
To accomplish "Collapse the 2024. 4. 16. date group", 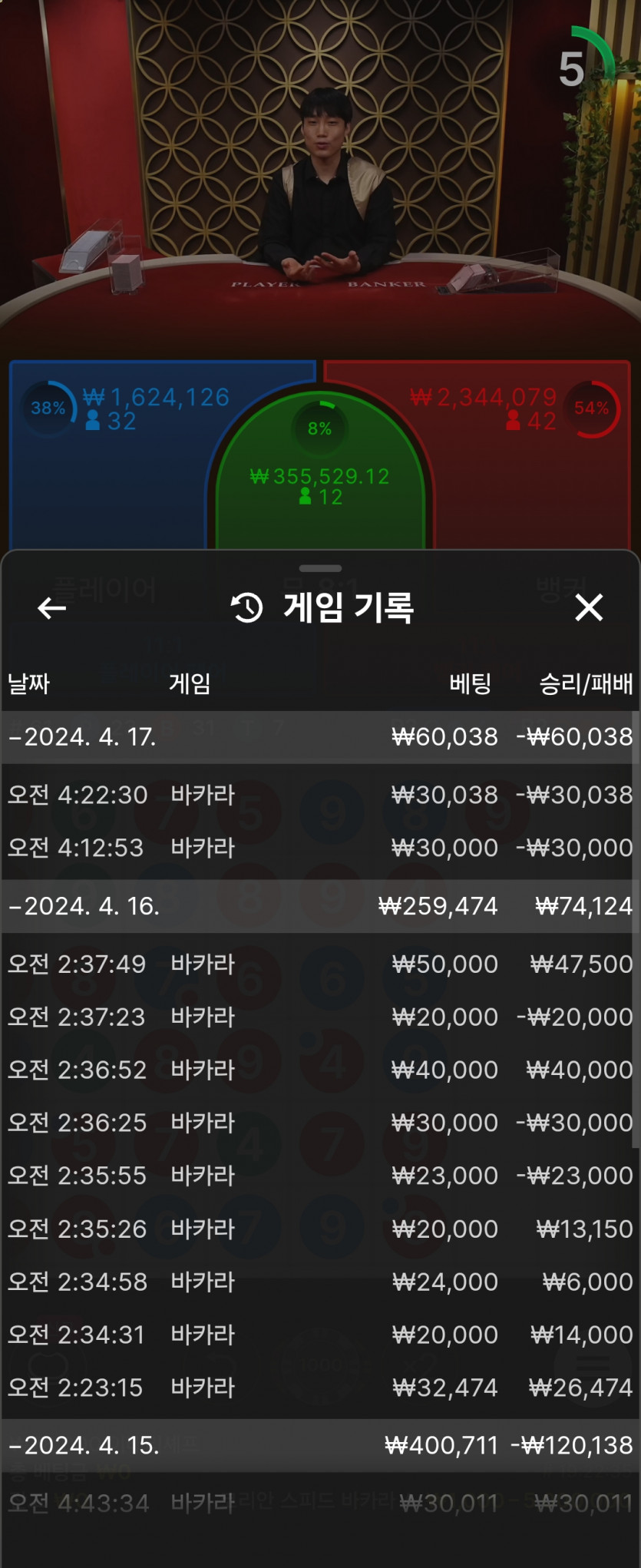I will (x=84, y=906).
